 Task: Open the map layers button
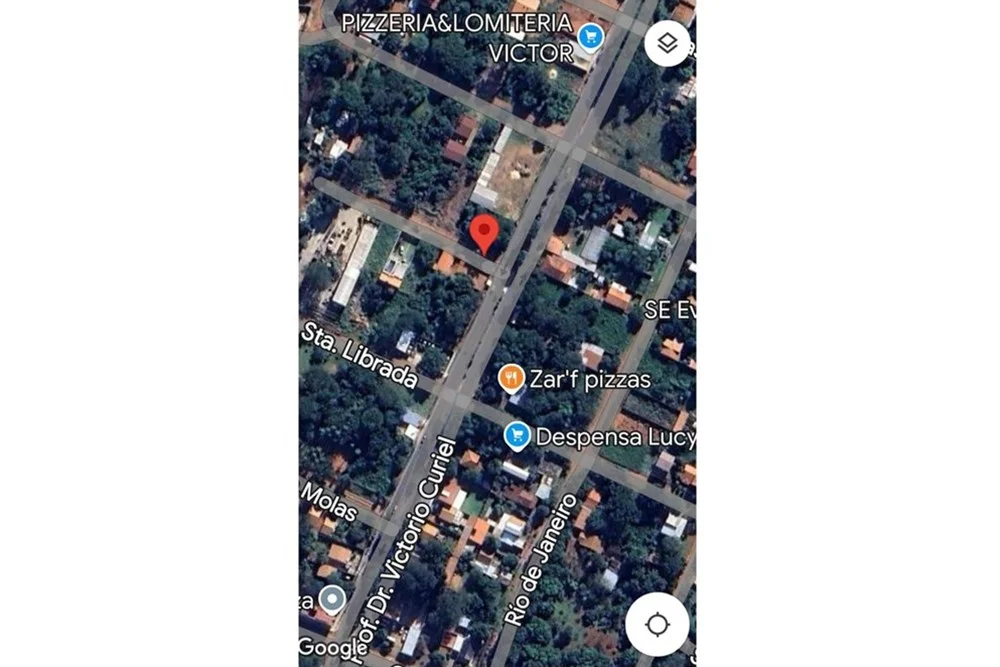click(667, 43)
